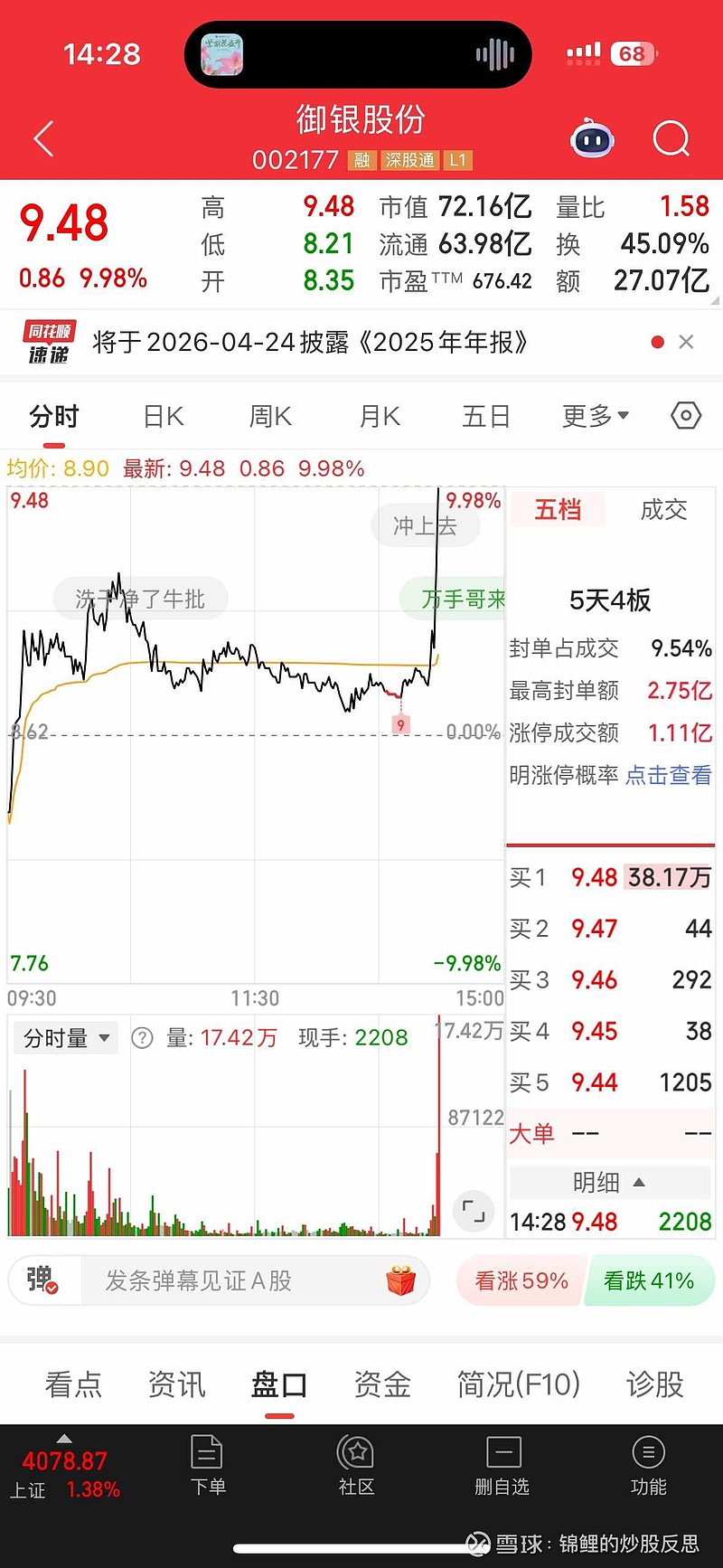Open the 分时量 indicator dropdown
The width and height of the screenshot is (723, 1568).
[x=66, y=1038]
